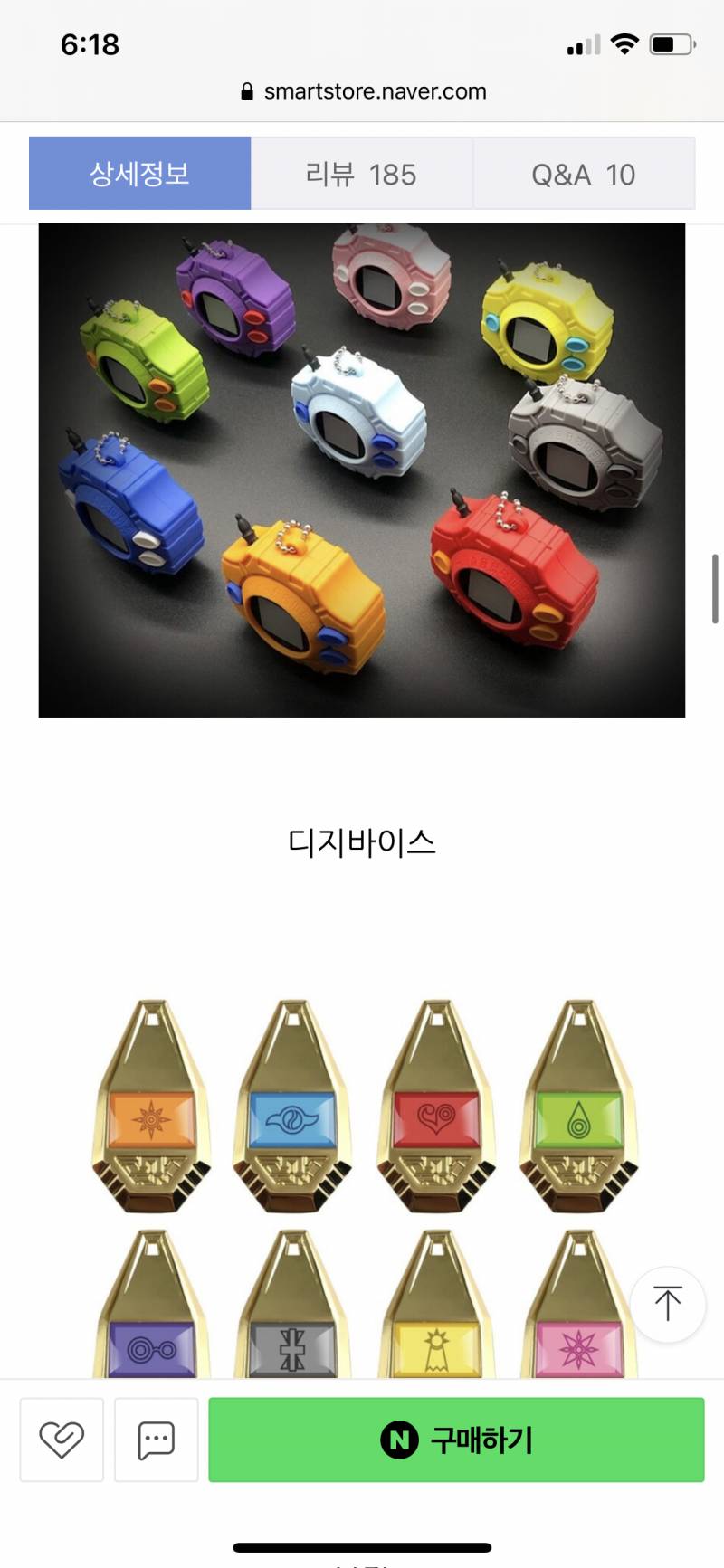The height and width of the screenshot is (1568, 724).
Task: Tap the orange crest tag image
Action: tap(150, 1098)
